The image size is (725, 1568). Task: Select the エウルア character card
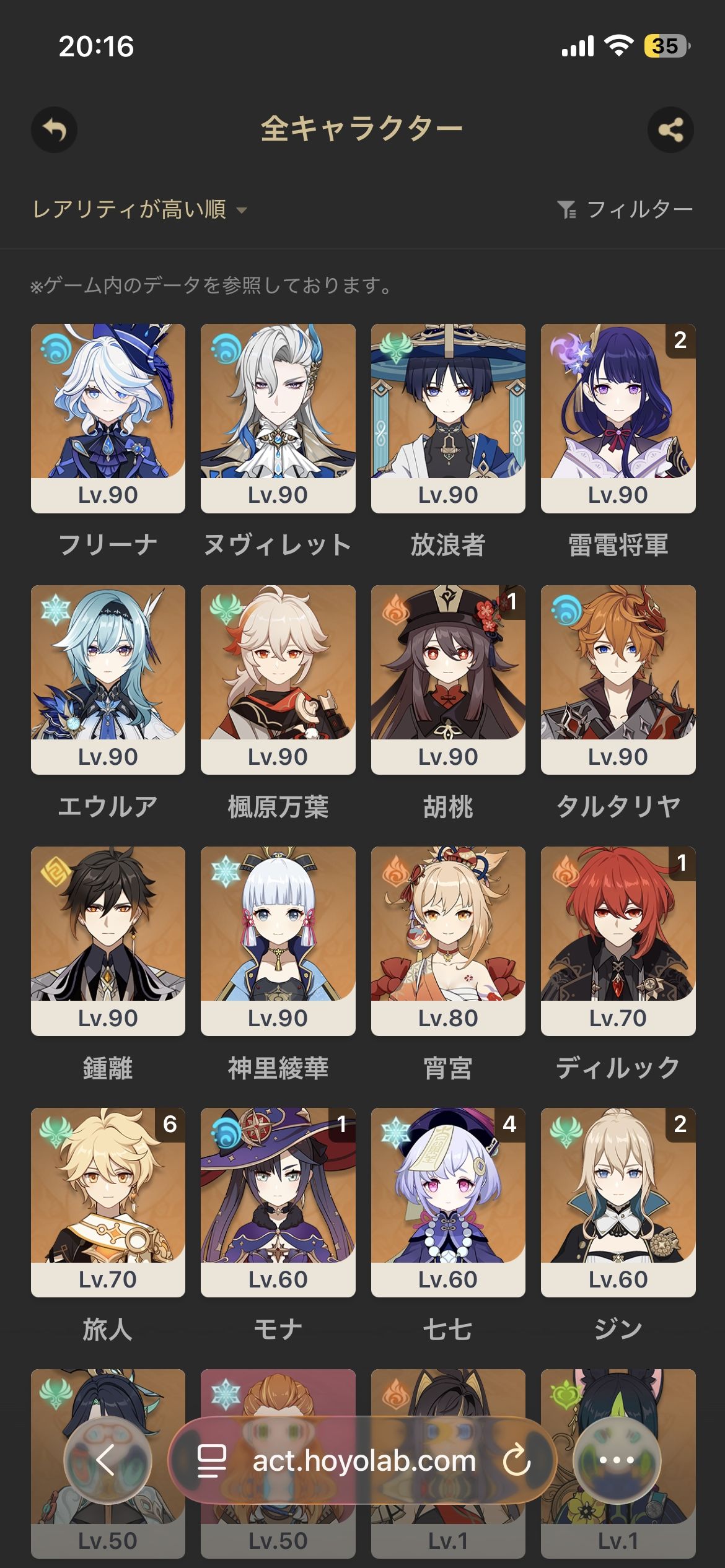(x=108, y=679)
